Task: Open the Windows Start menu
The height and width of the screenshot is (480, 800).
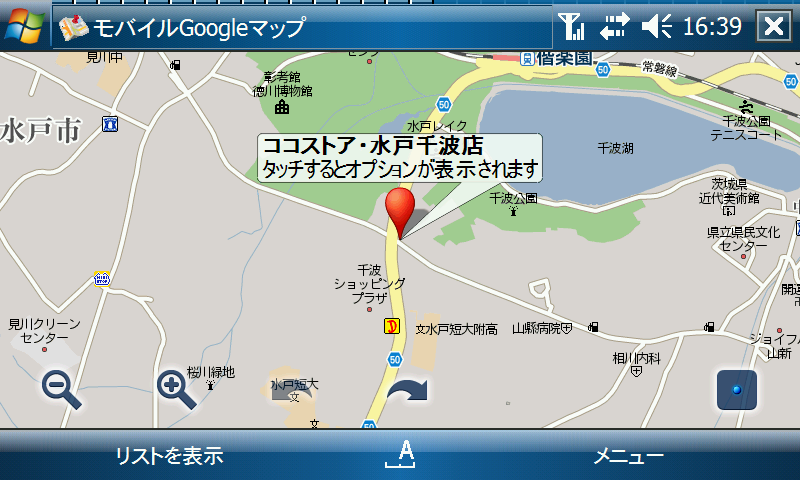Action: coord(24,25)
